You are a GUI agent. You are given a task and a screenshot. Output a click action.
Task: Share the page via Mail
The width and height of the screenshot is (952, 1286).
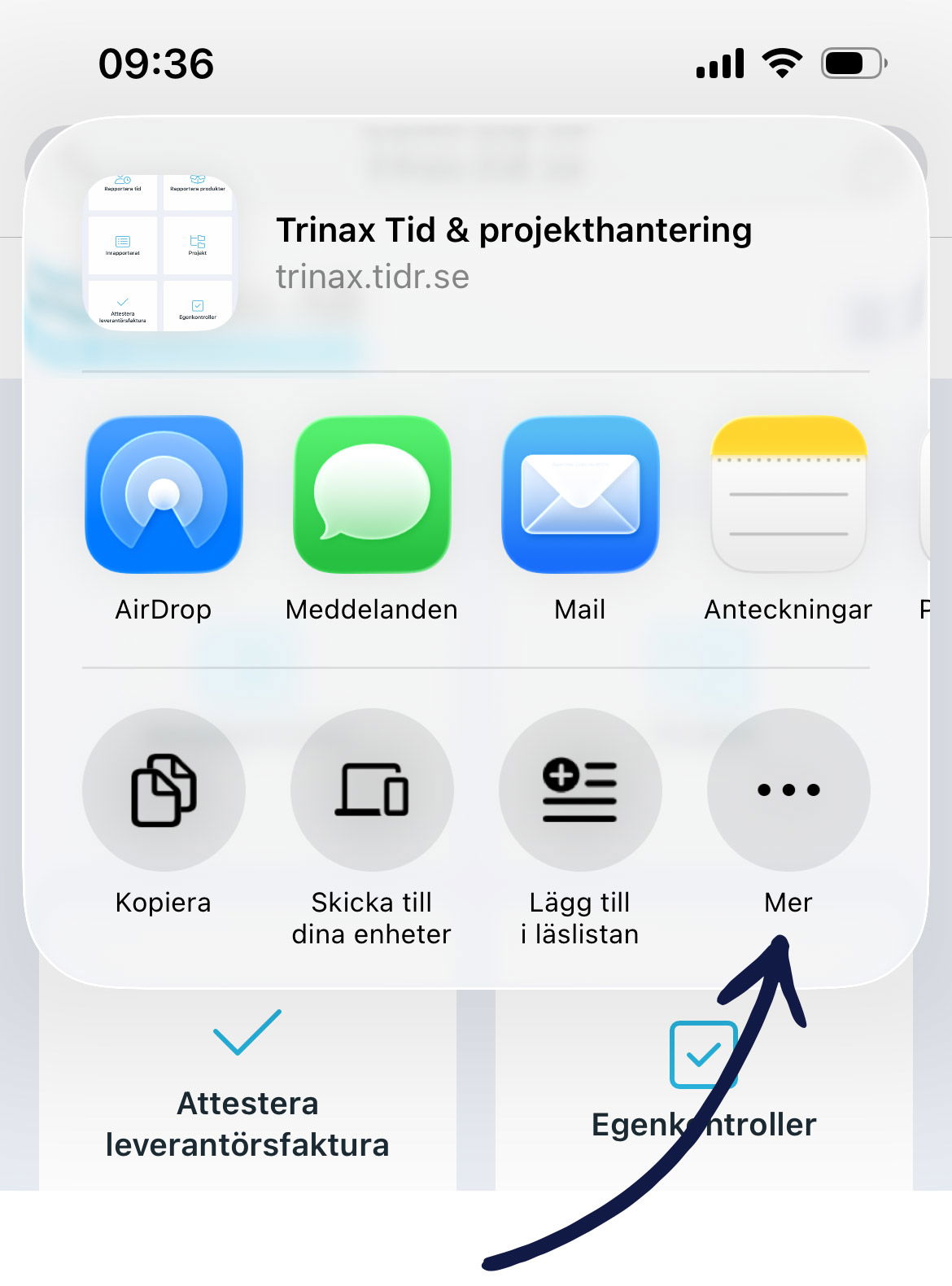[580, 495]
